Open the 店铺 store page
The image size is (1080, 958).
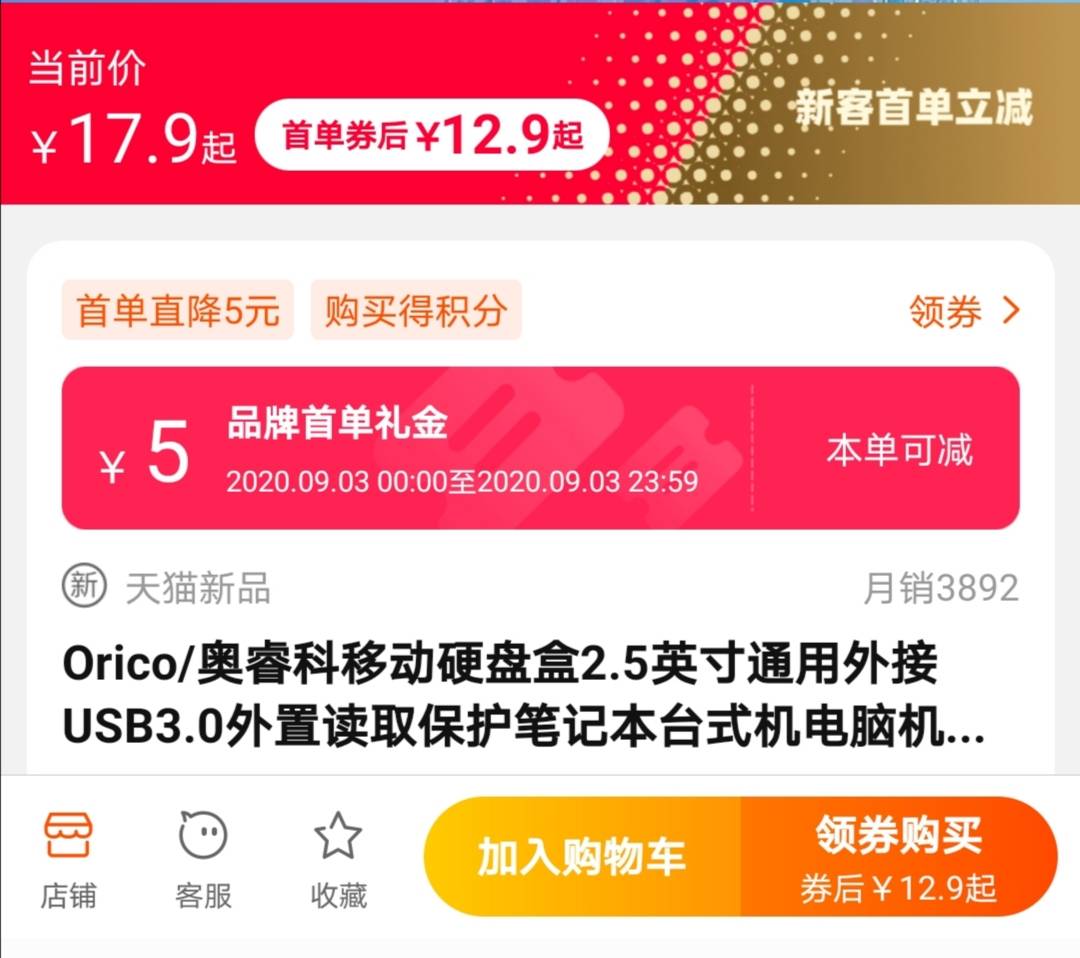click(x=68, y=858)
